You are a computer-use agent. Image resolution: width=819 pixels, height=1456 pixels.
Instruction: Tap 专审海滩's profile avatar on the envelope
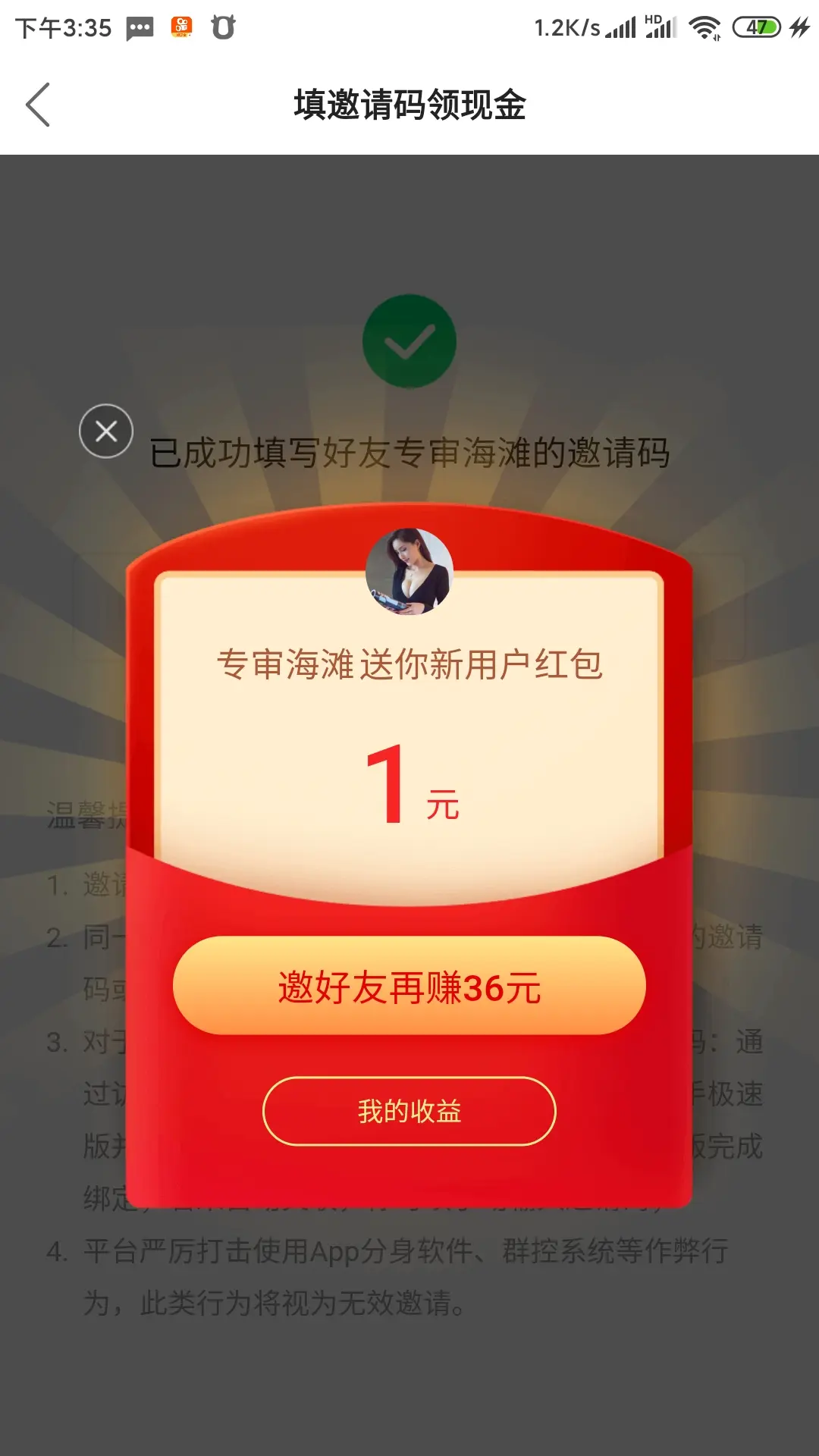pyautogui.click(x=409, y=571)
